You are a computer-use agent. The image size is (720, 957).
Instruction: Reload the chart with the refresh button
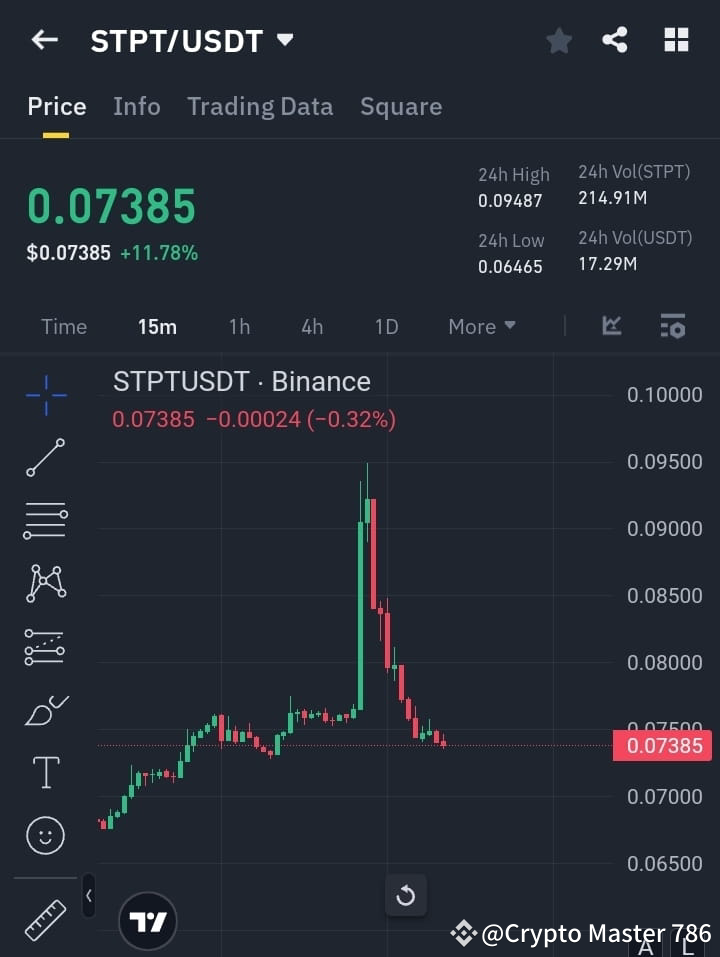[406, 895]
